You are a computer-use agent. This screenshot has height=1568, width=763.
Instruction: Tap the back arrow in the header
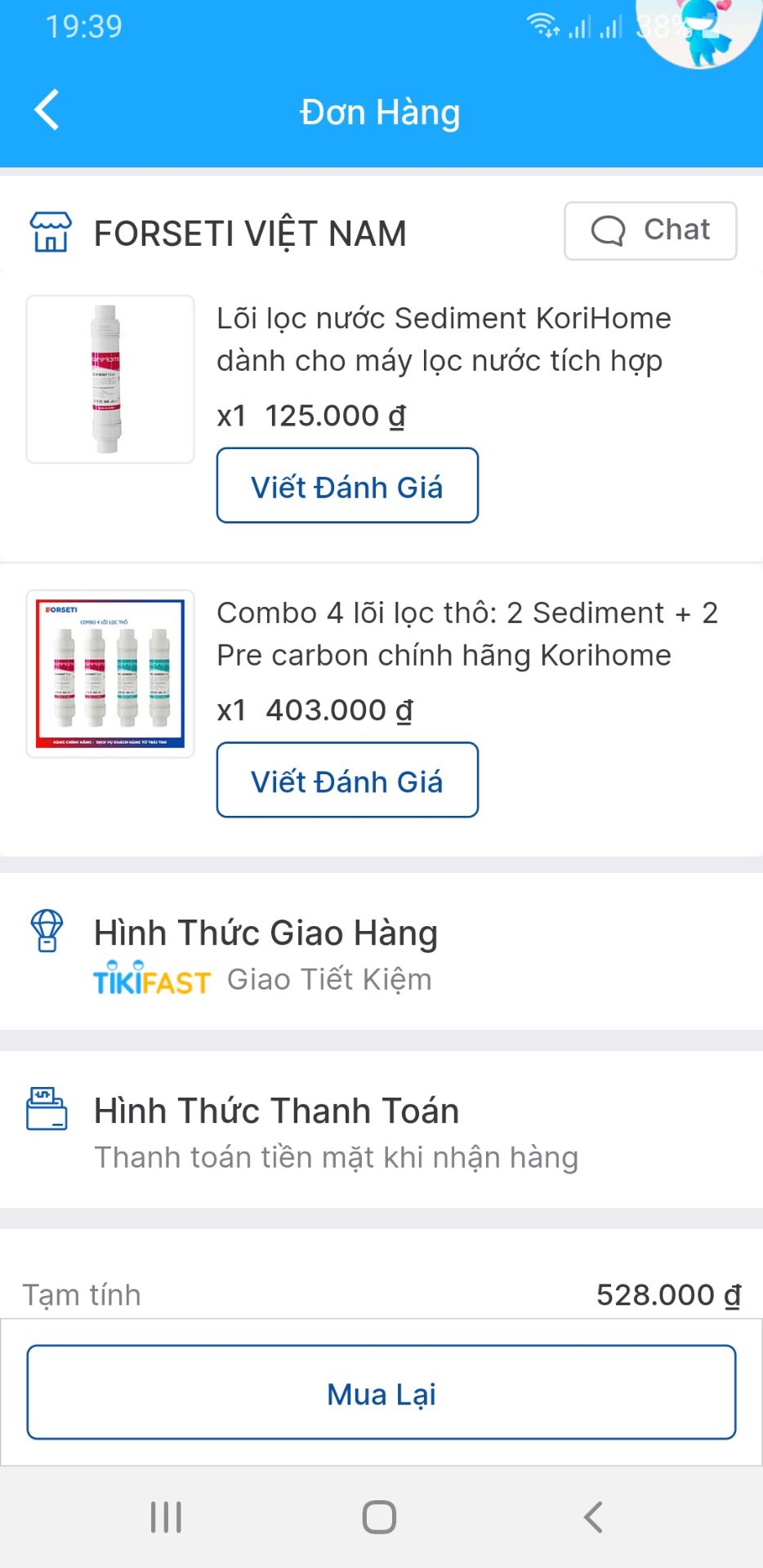(47, 110)
